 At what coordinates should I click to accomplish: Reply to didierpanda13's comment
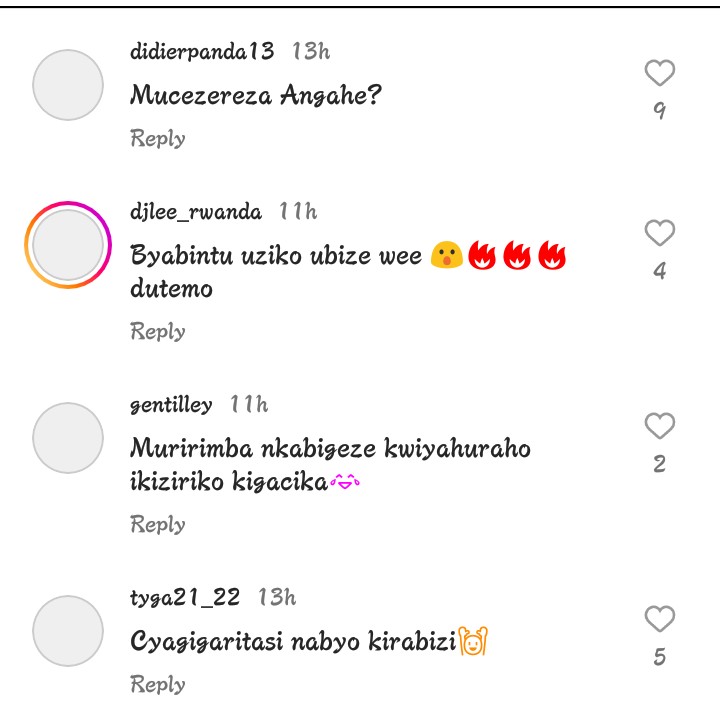pos(158,139)
